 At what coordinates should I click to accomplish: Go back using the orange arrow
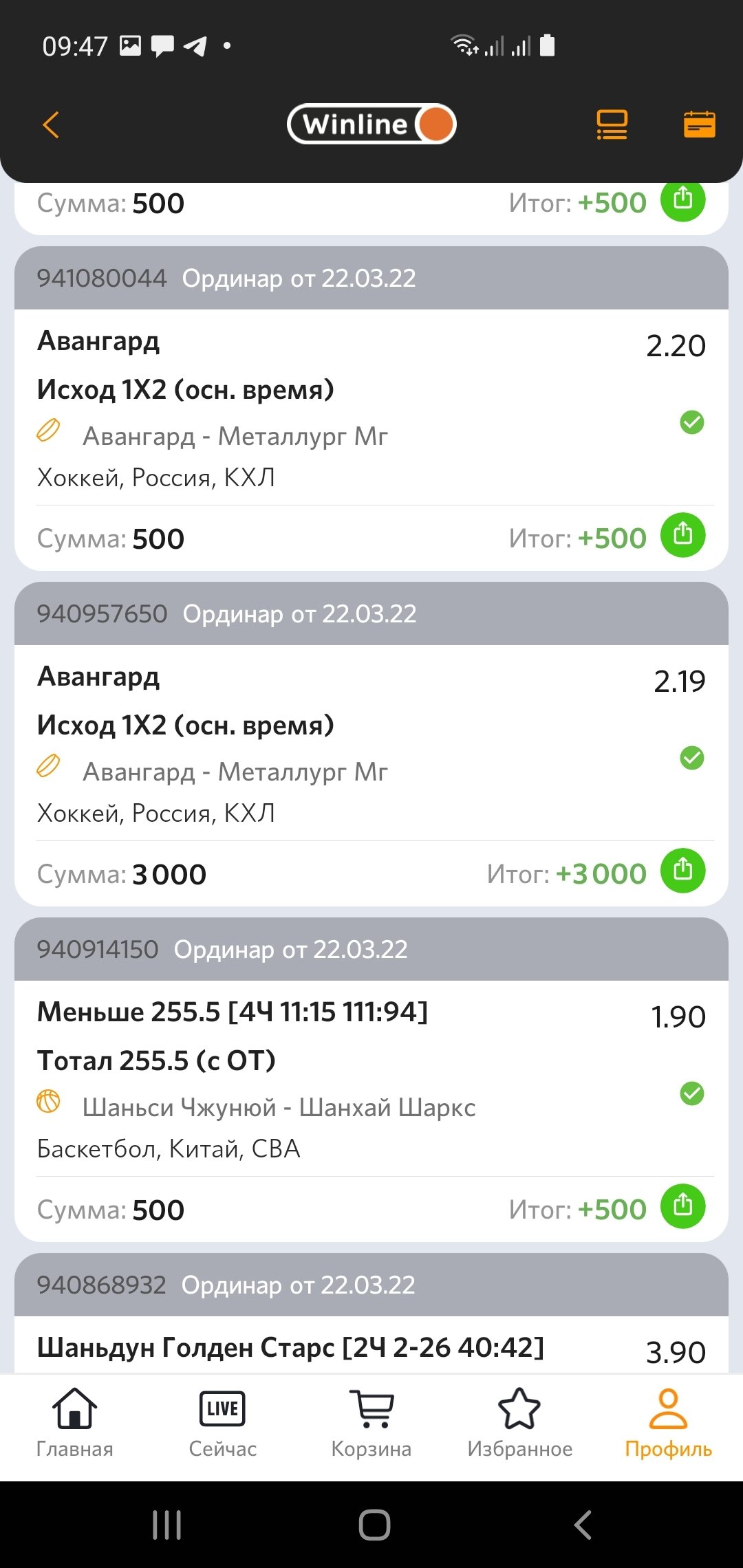tap(52, 125)
